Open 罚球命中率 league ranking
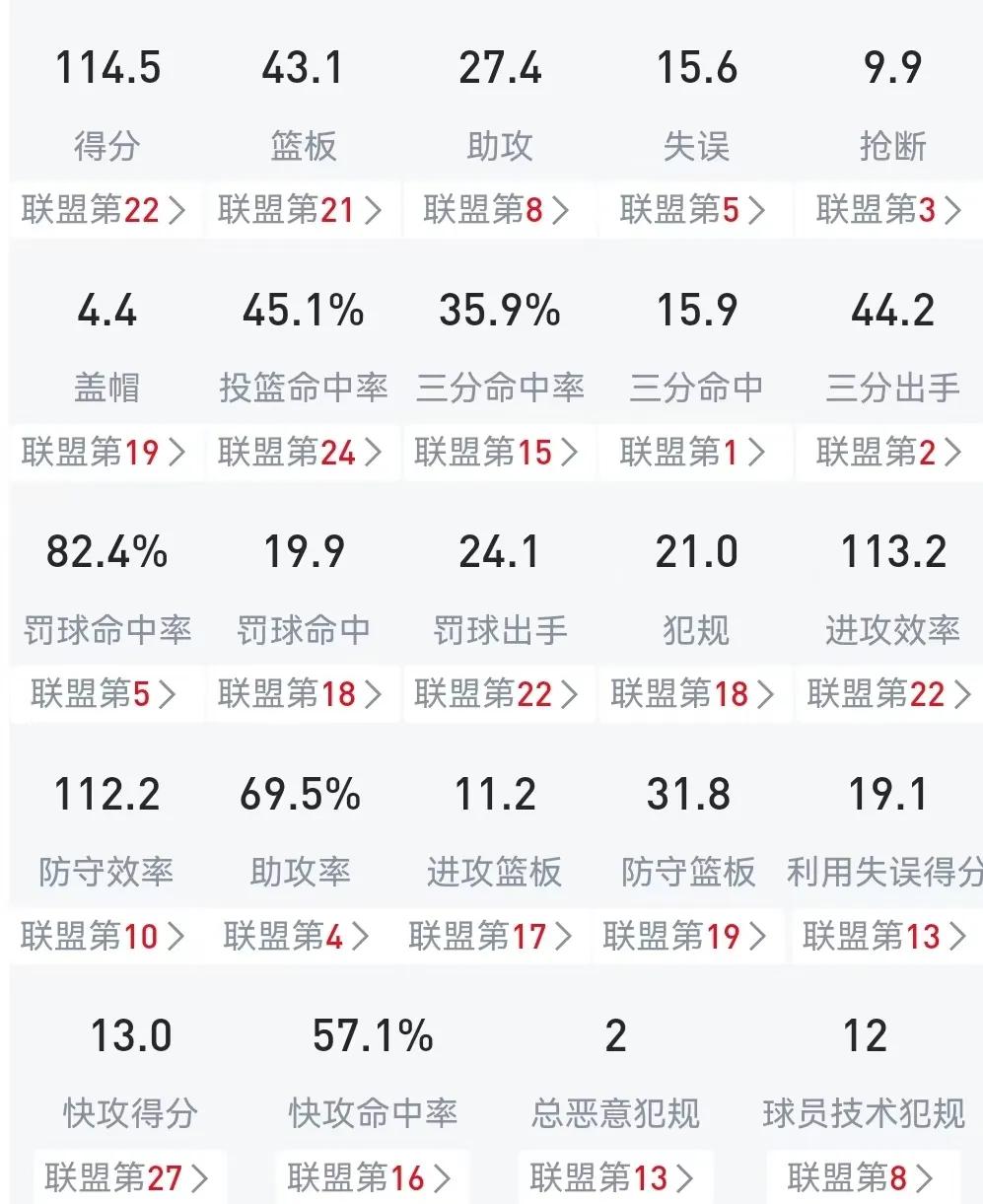This screenshot has width=983, height=1204. coord(105,694)
